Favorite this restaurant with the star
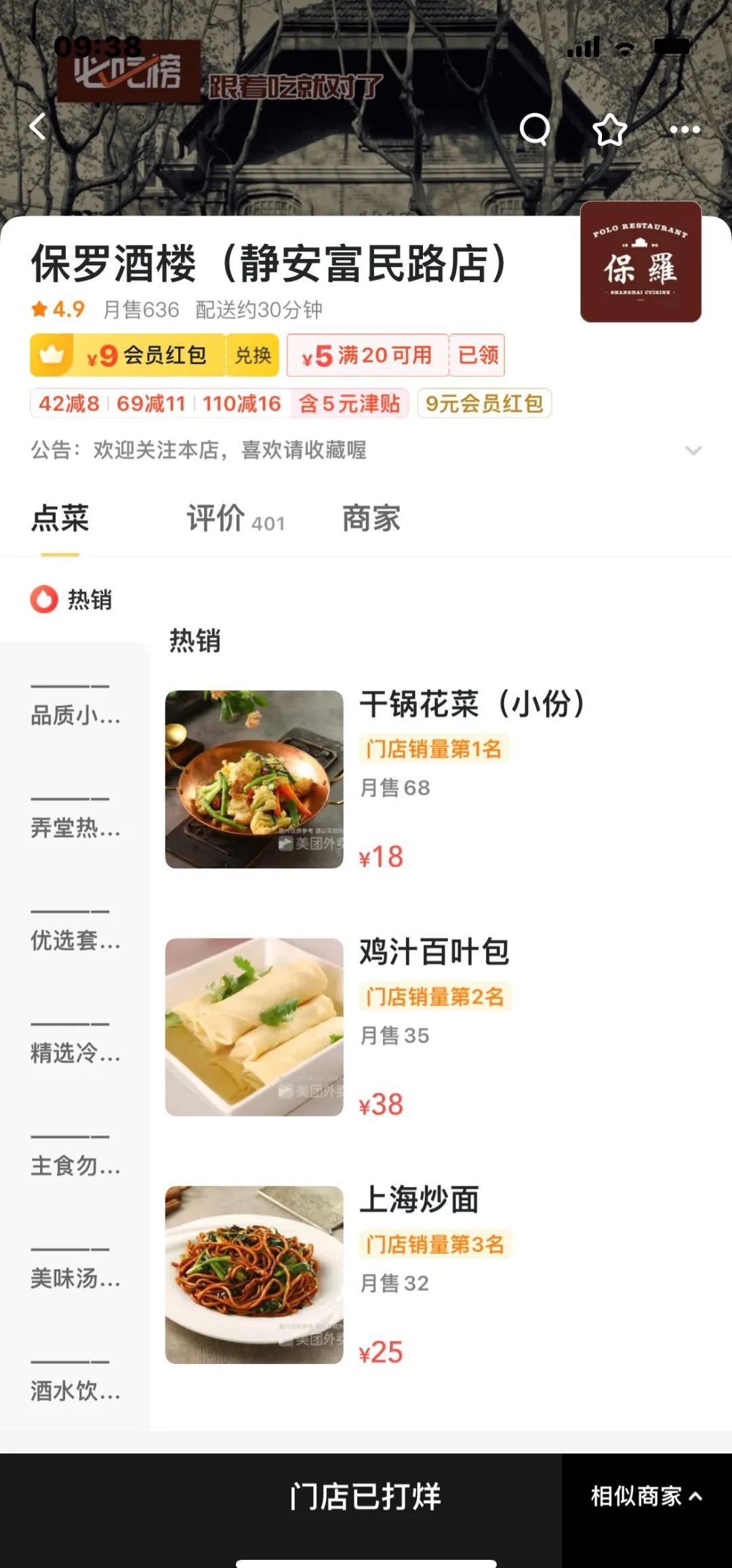 click(609, 129)
